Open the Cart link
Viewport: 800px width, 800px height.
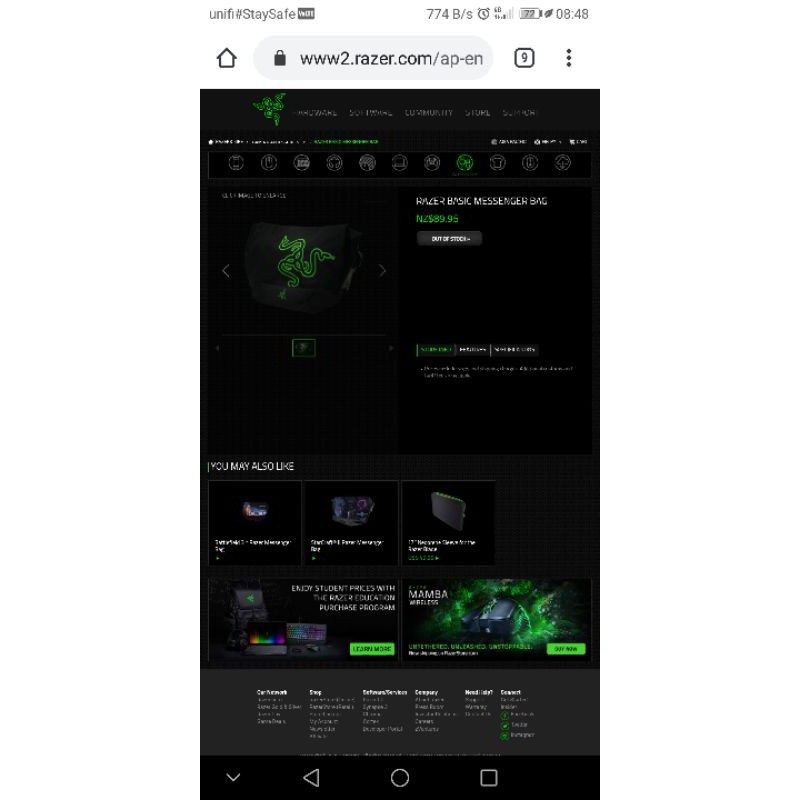(x=578, y=142)
